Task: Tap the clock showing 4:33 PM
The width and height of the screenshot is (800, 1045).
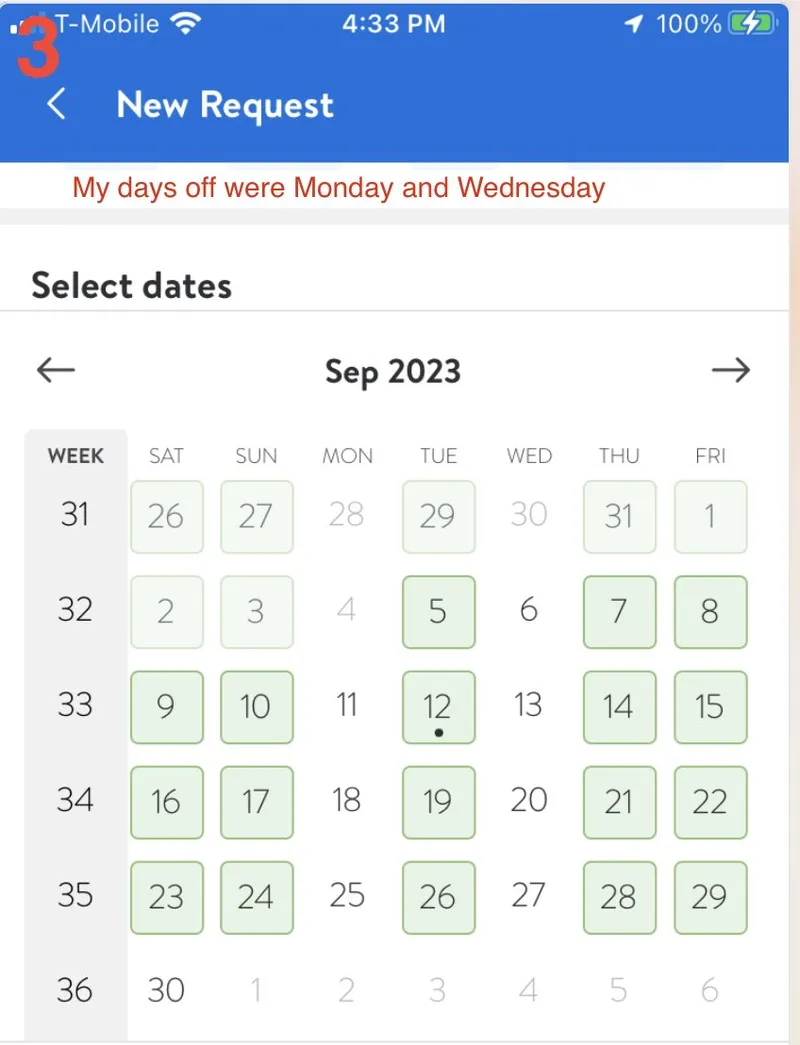Action: pyautogui.click(x=393, y=23)
